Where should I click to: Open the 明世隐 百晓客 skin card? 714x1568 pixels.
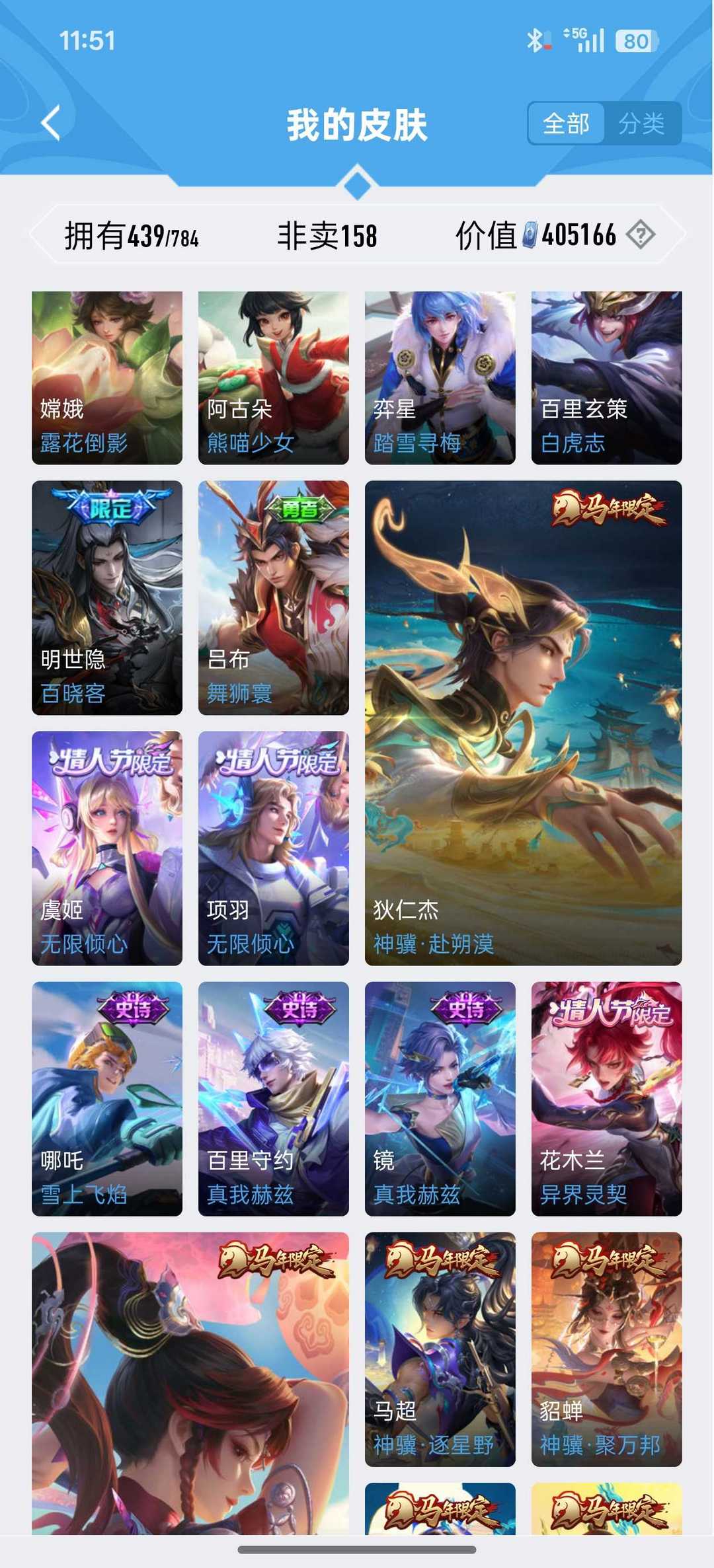coord(107,597)
